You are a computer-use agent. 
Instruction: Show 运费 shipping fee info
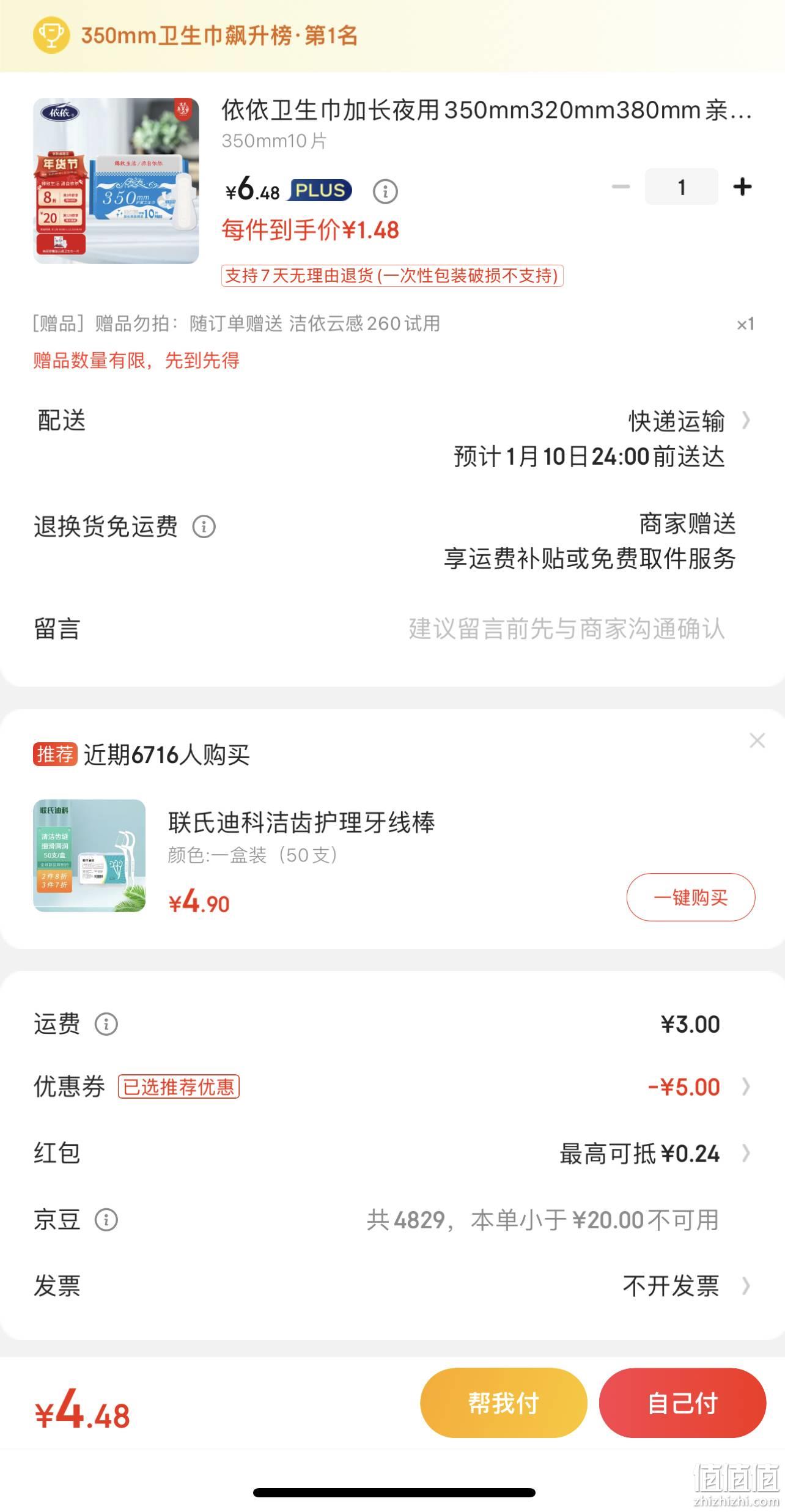pos(106,1024)
